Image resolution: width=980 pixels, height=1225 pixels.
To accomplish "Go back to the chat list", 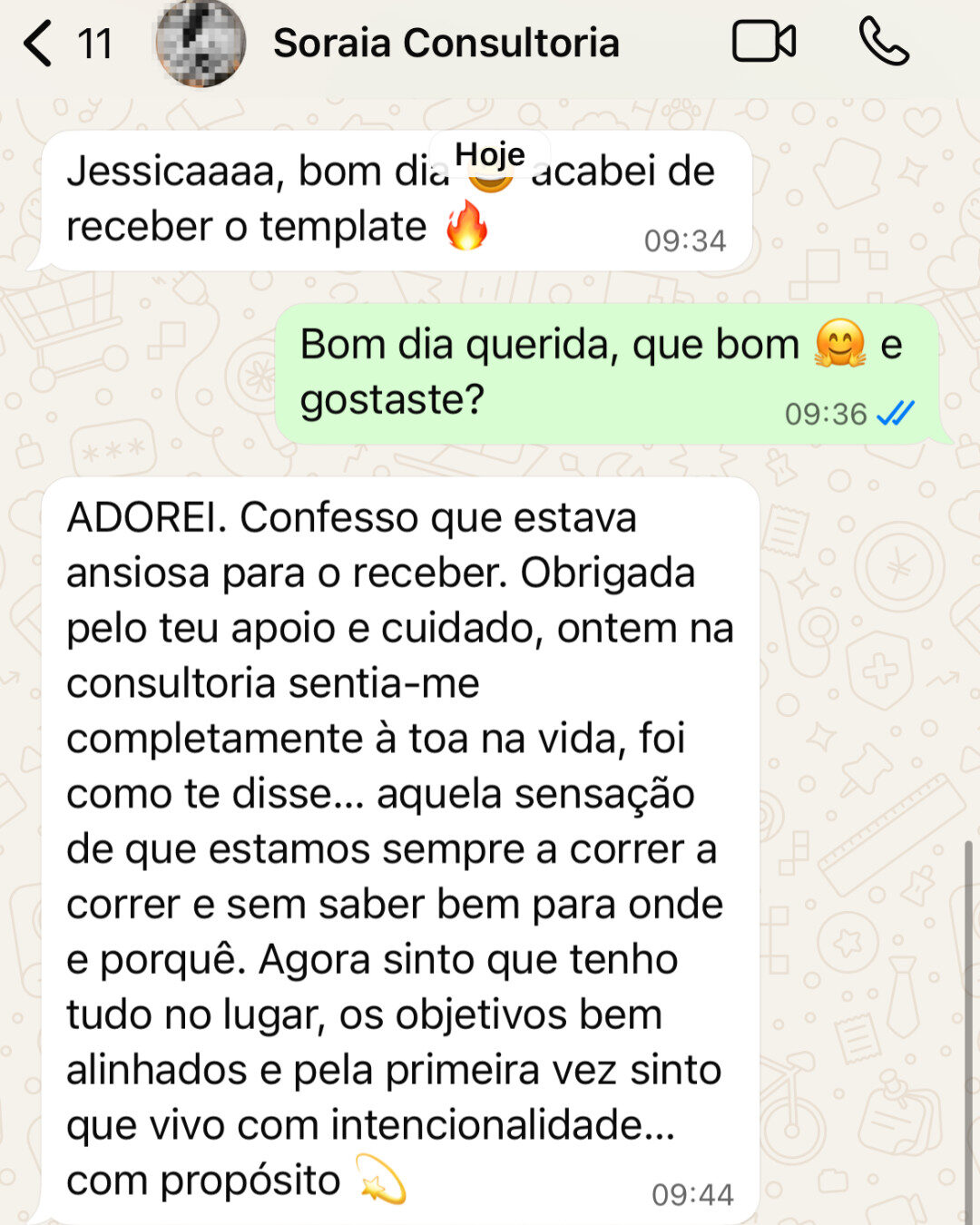I will 38,44.
